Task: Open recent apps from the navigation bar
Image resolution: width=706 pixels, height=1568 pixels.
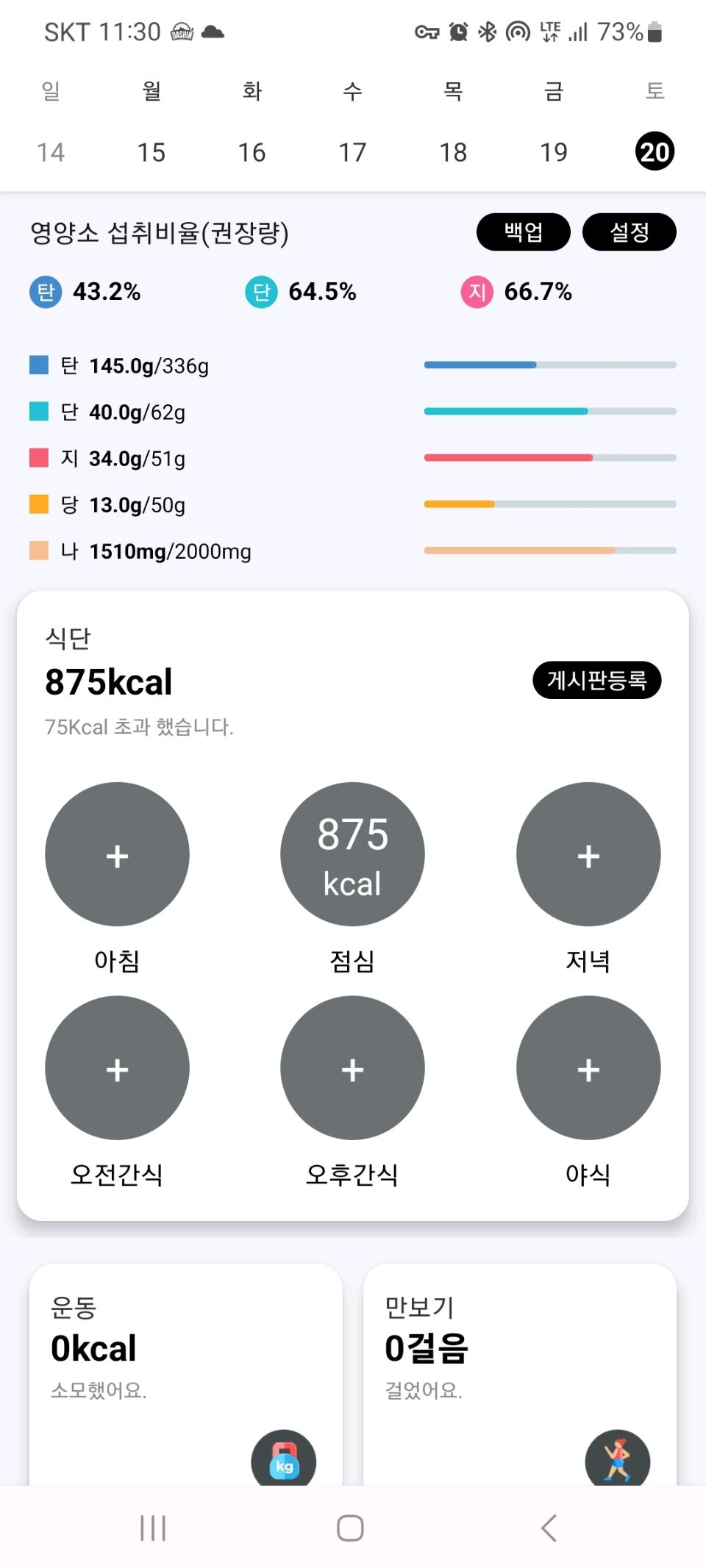Action: pos(153,1528)
